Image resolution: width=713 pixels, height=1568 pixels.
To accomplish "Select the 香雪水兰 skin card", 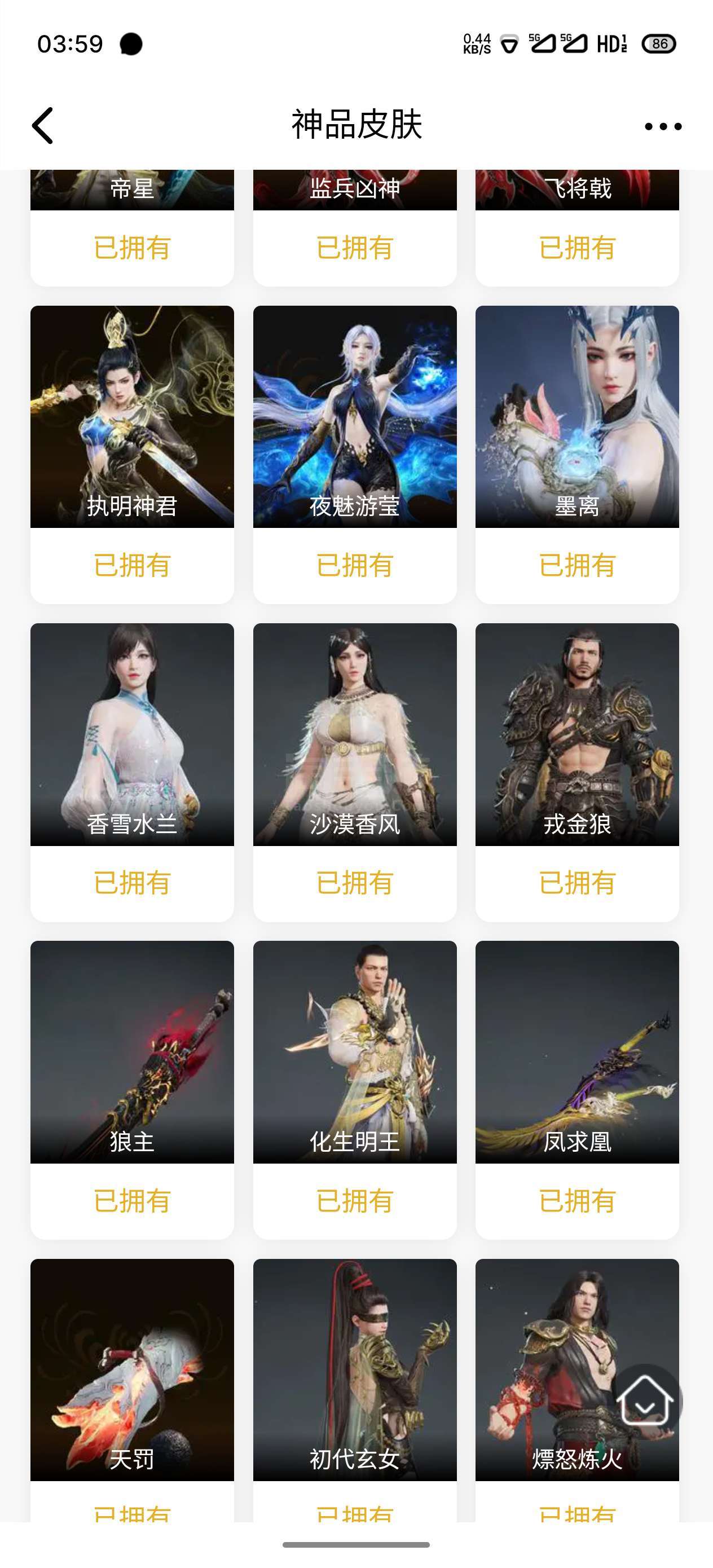I will tap(132, 772).
